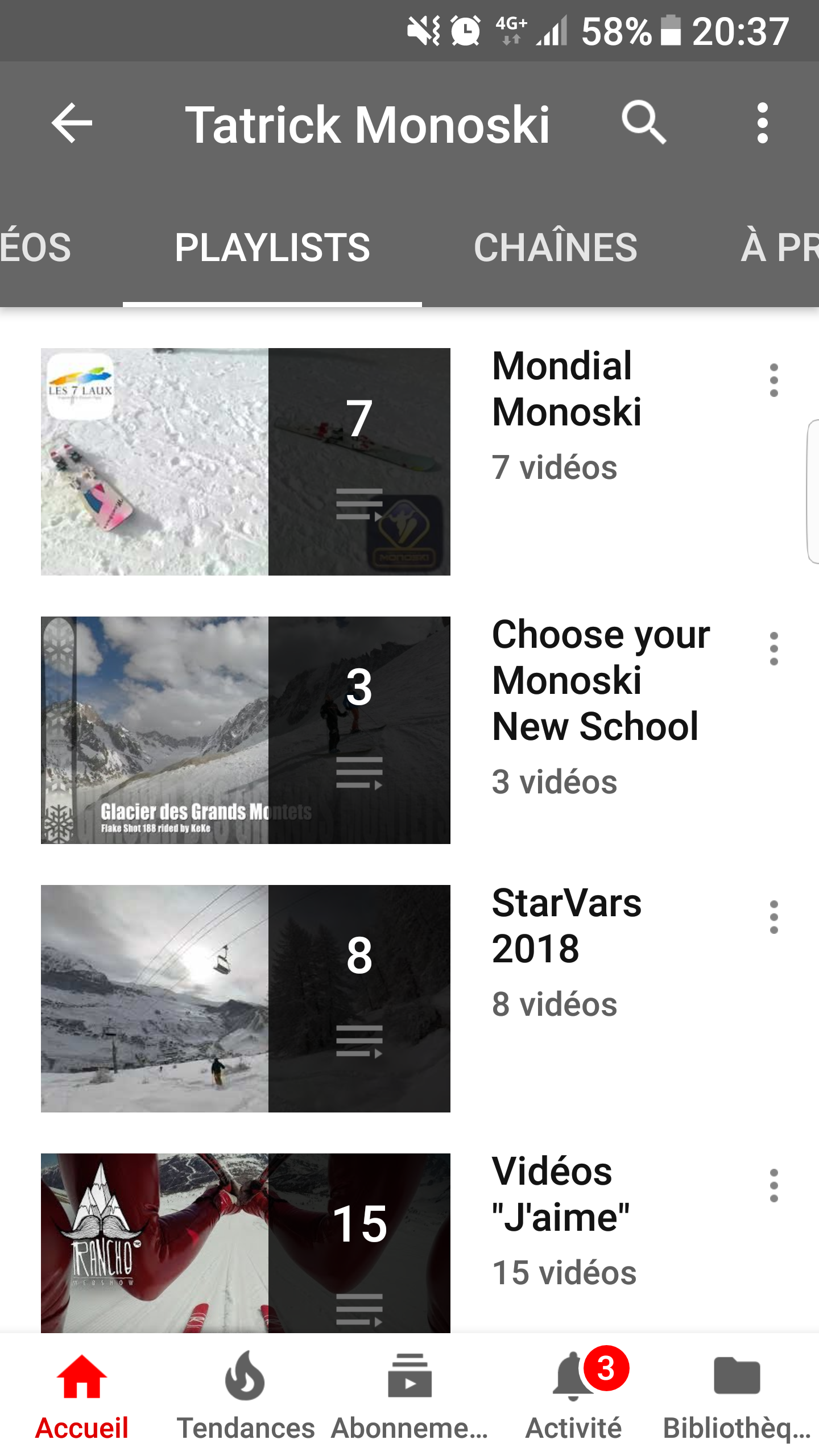Switch to the CHAÎNES tab

555,247
